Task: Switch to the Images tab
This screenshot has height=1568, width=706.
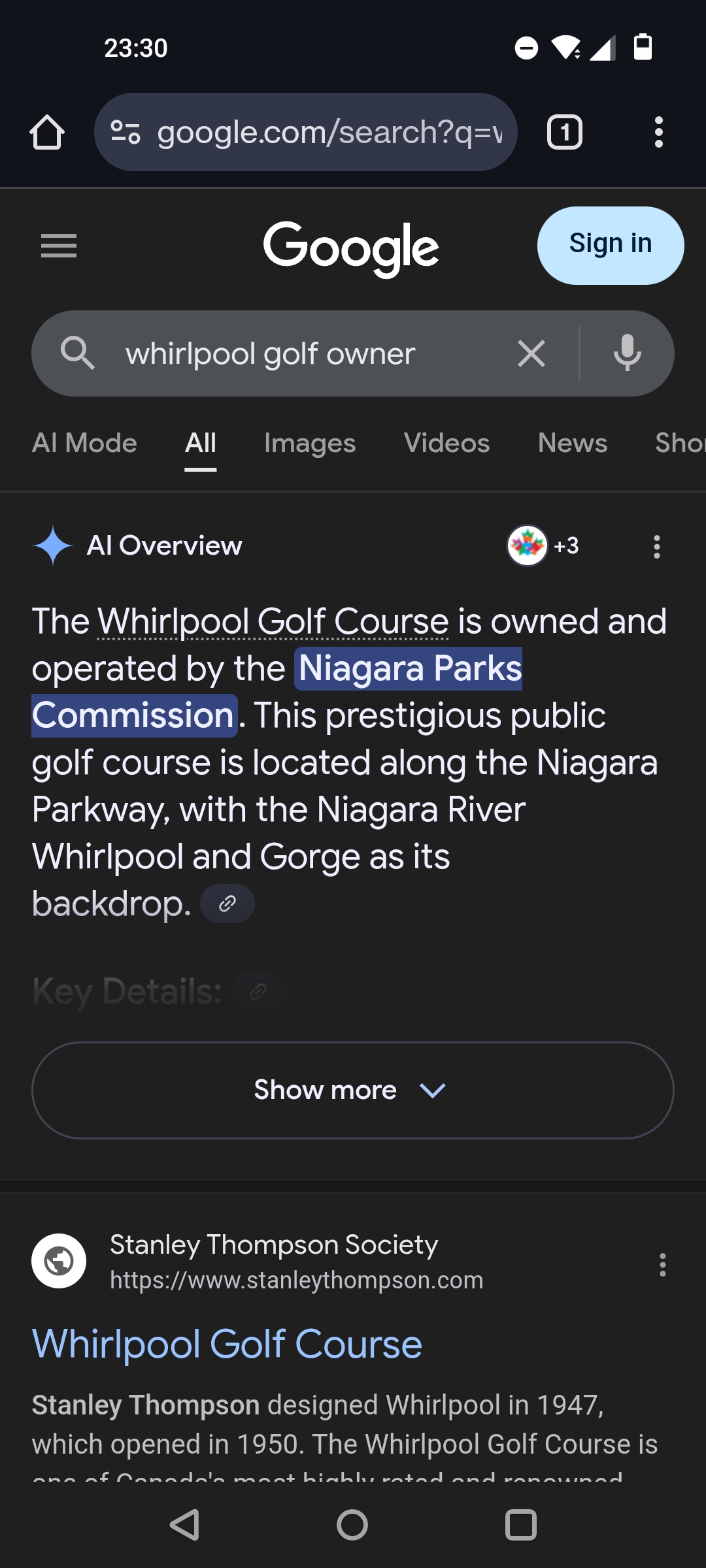Action: click(x=310, y=443)
